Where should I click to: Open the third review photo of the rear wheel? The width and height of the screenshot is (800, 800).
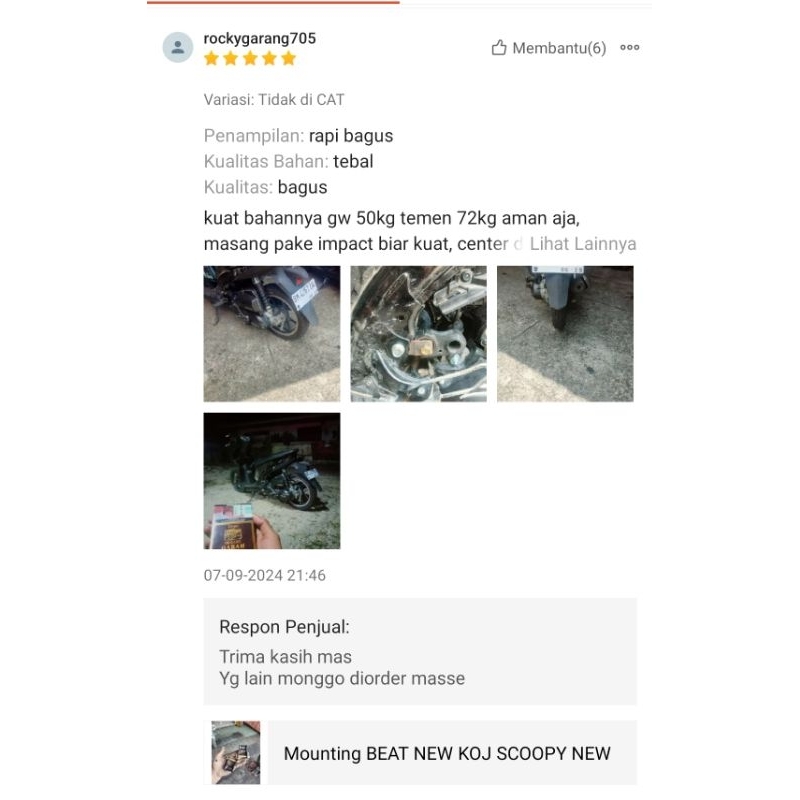565,334
